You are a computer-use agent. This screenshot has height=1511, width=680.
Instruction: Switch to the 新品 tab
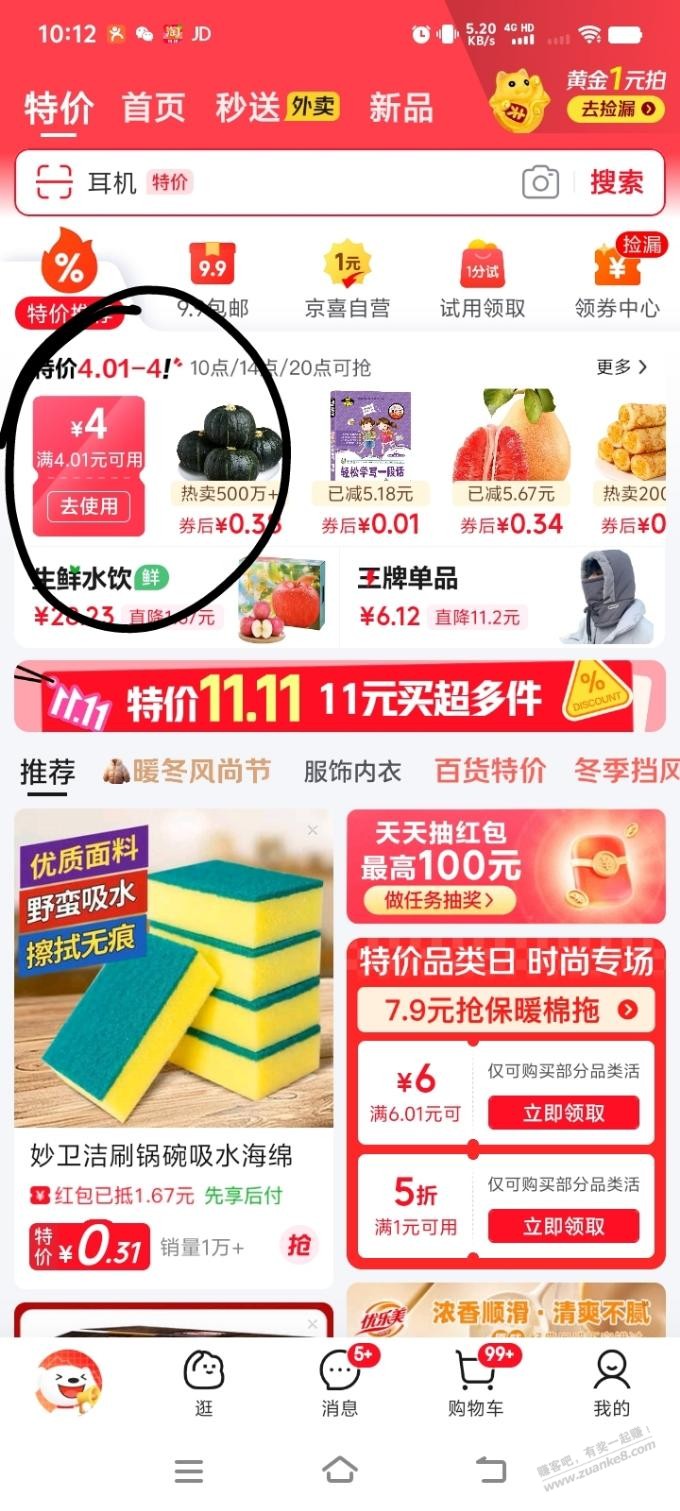(400, 108)
